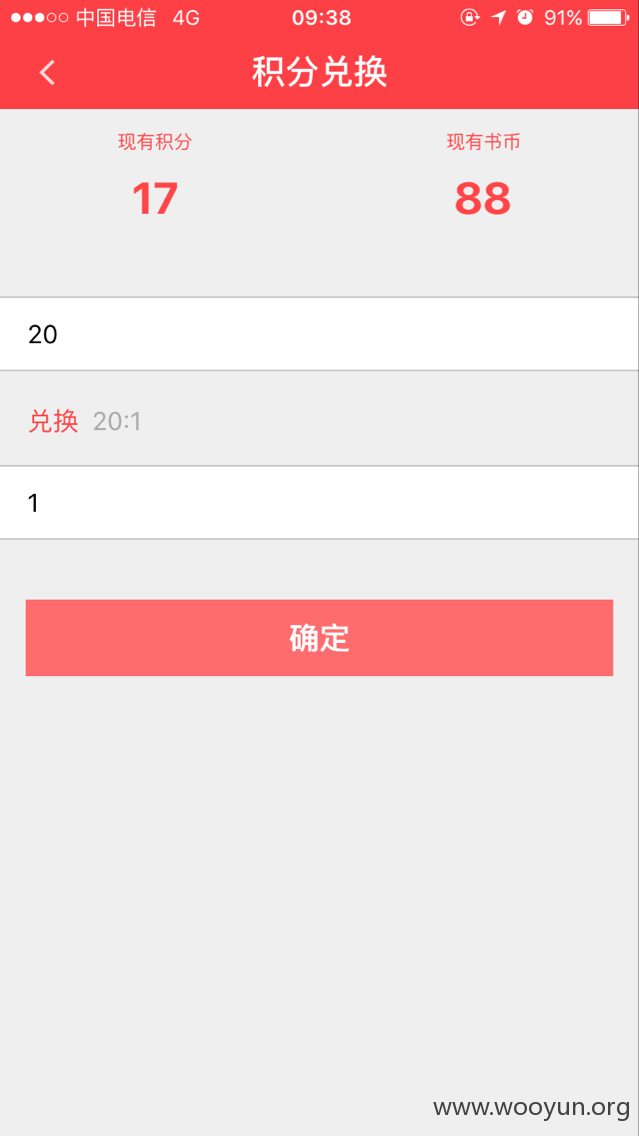639x1136 pixels.
Task: Tap the book coins field showing 1
Action: coord(320,503)
